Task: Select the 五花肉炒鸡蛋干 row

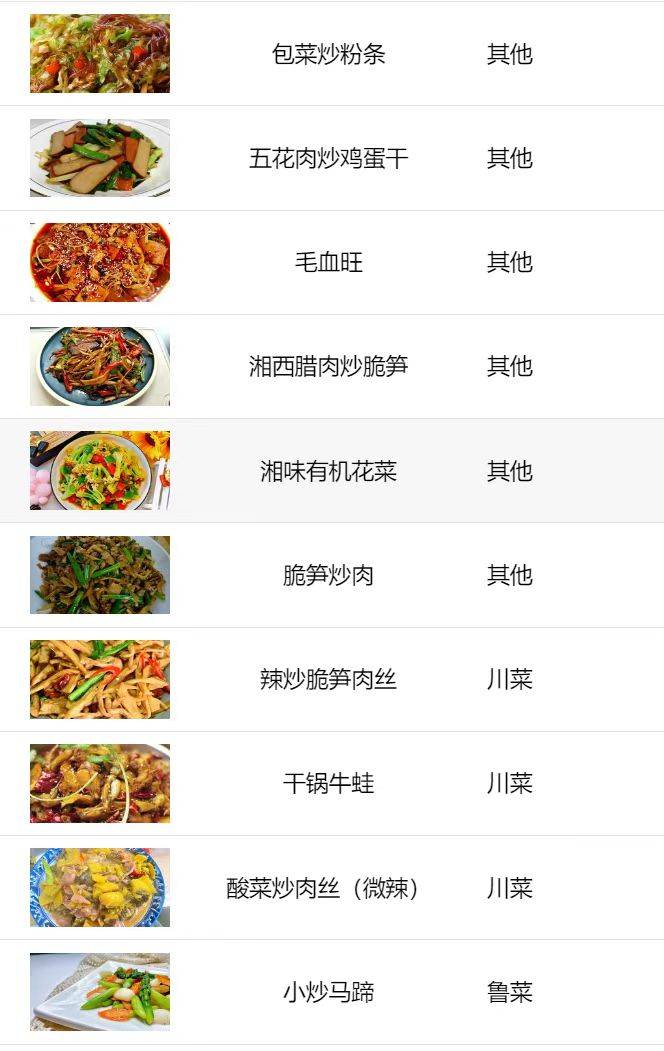Action: click(x=328, y=158)
